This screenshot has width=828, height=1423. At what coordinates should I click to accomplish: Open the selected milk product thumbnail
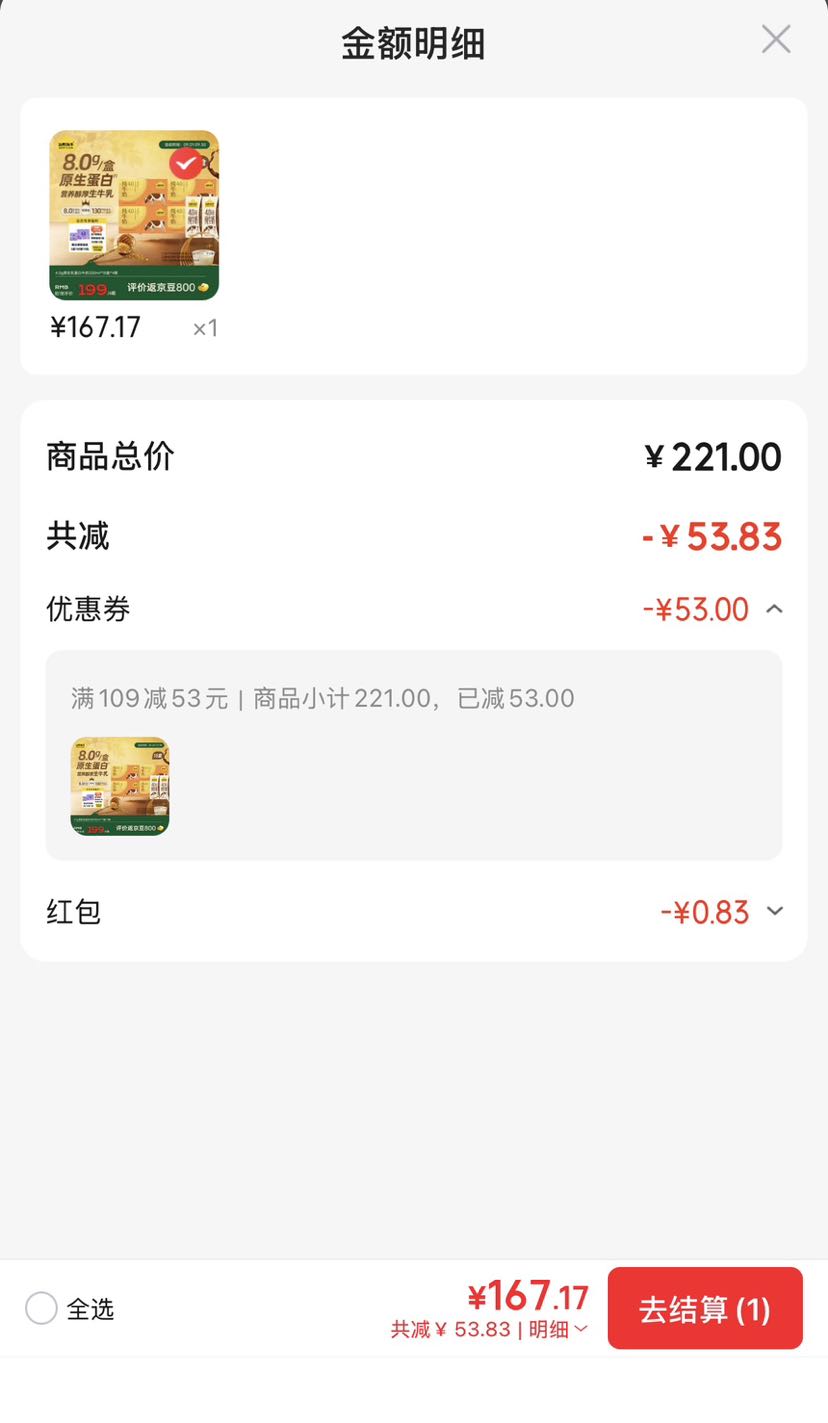[134, 215]
